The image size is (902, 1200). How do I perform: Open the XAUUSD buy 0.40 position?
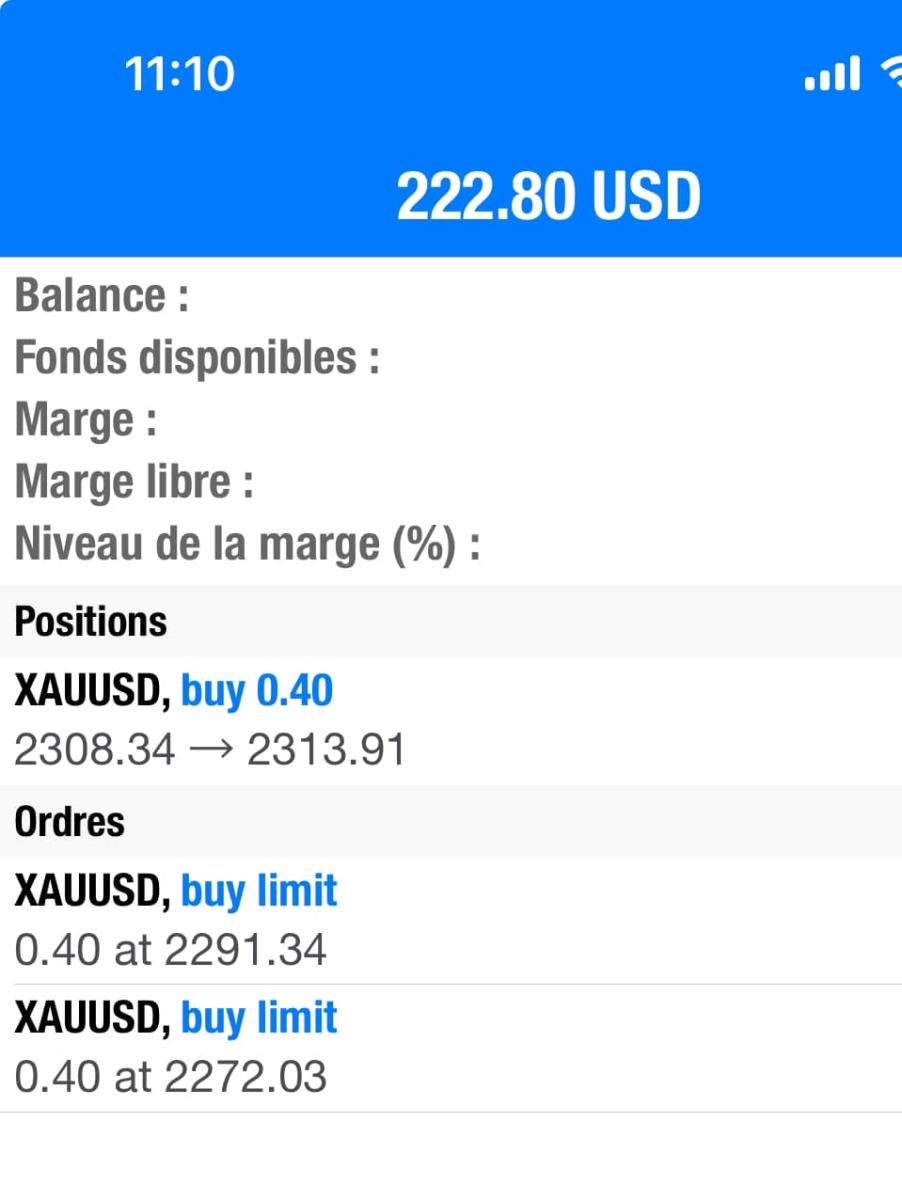point(450,720)
